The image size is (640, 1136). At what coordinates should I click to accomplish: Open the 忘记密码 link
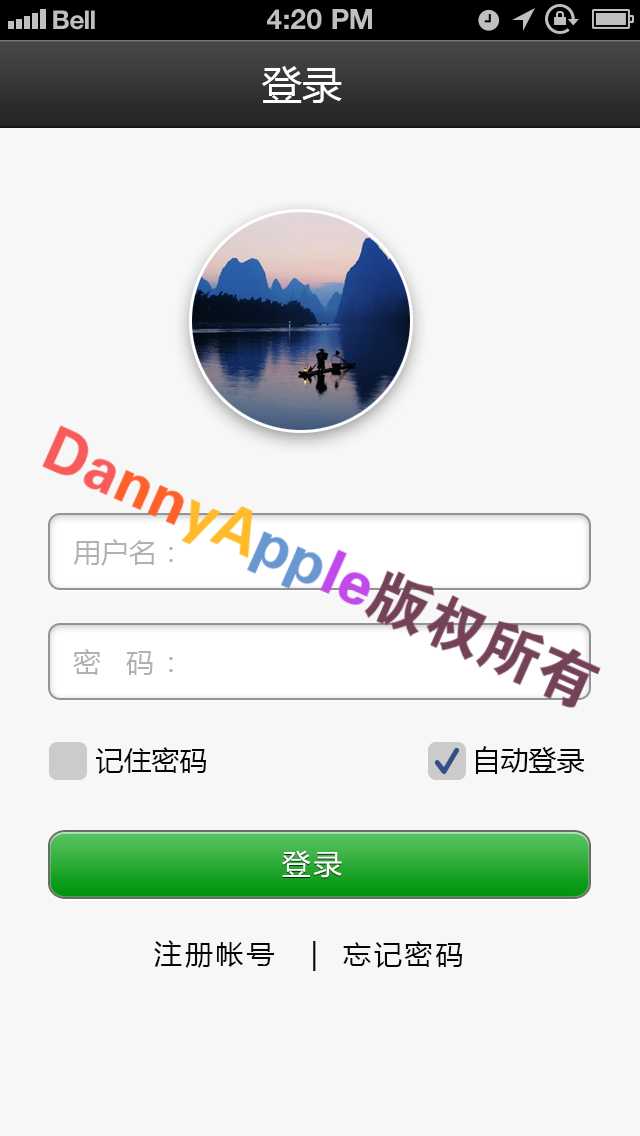pos(403,955)
